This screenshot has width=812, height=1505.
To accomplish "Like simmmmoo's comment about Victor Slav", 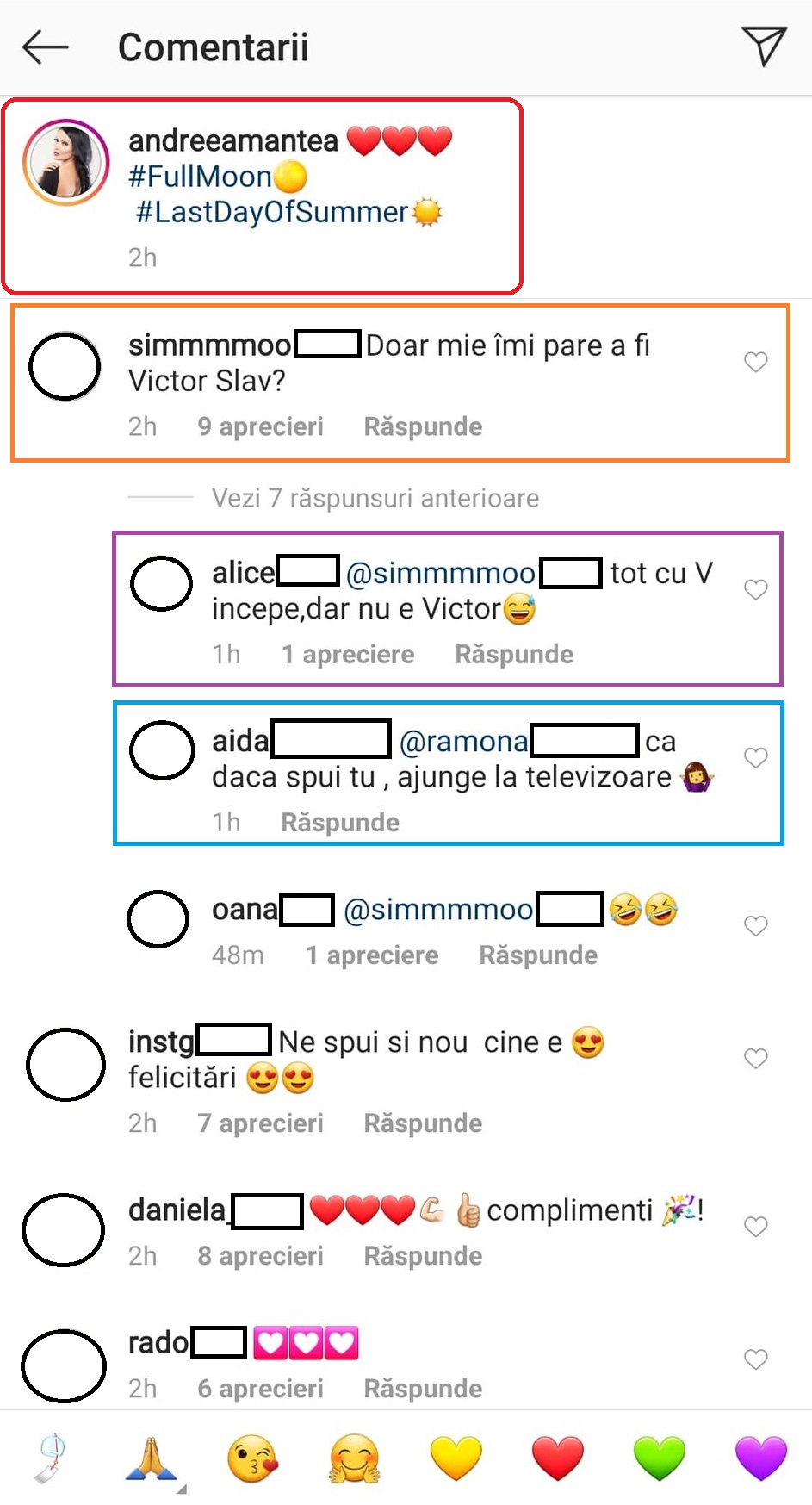I will (755, 362).
